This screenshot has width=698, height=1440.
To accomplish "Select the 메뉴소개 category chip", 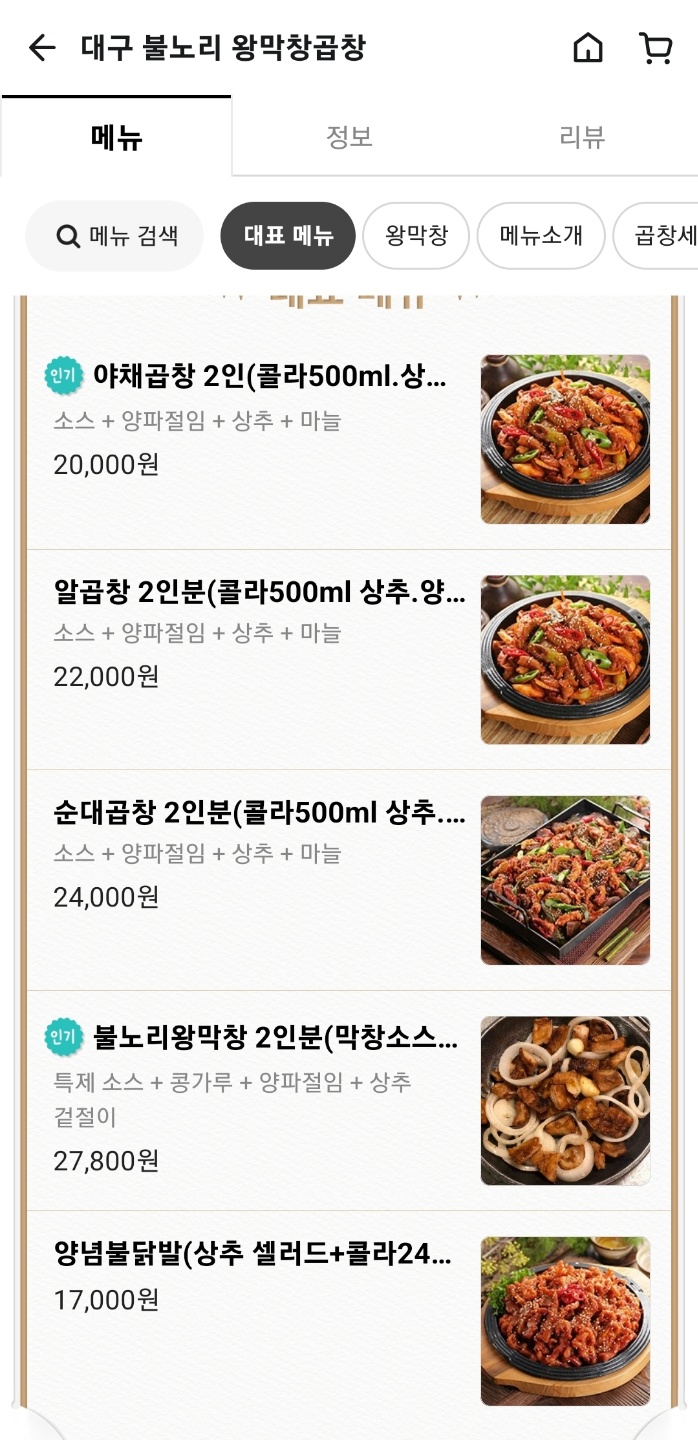I will pyautogui.click(x=541, y=236).
